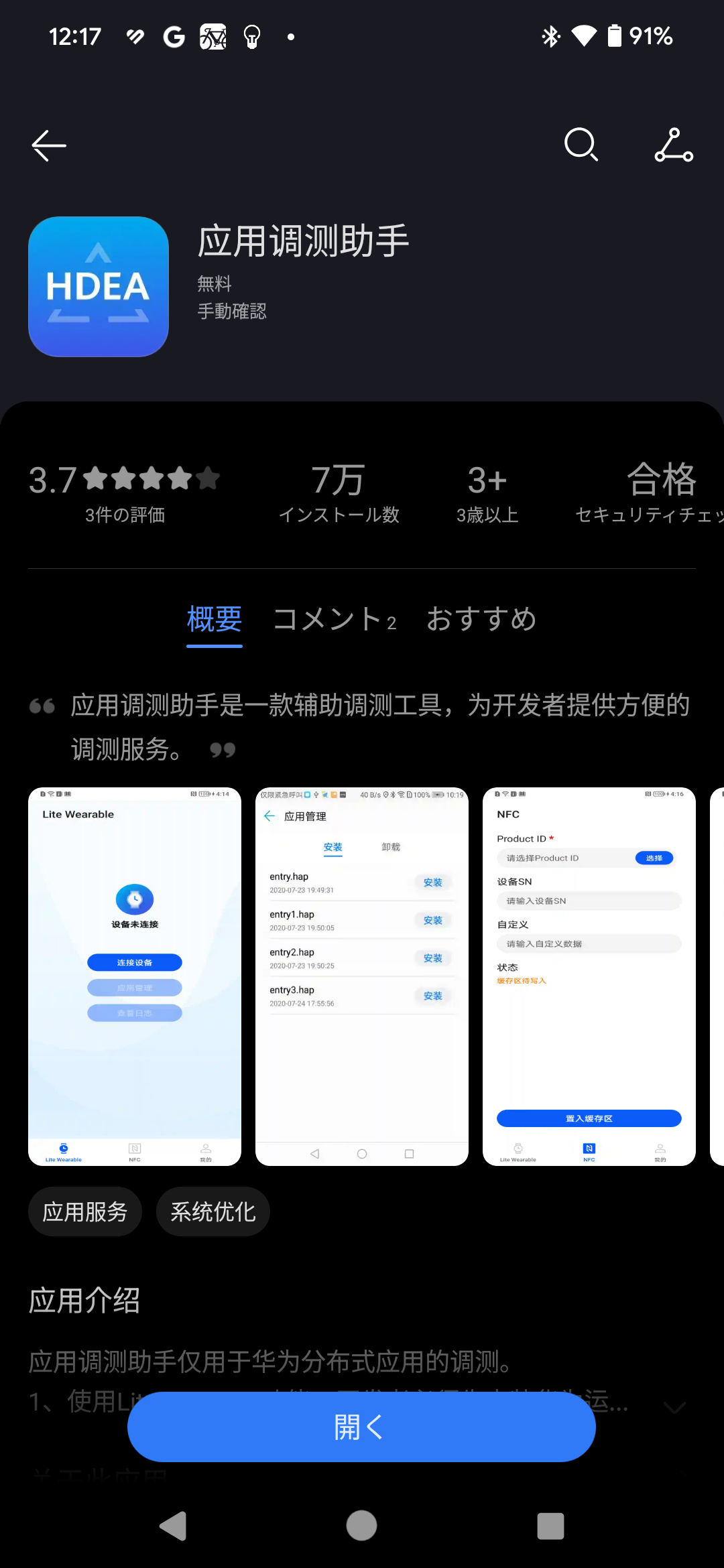Go back using the top arrow
Image resolution: width=724 pixels, height=1568 pixels.
point(49,145)
